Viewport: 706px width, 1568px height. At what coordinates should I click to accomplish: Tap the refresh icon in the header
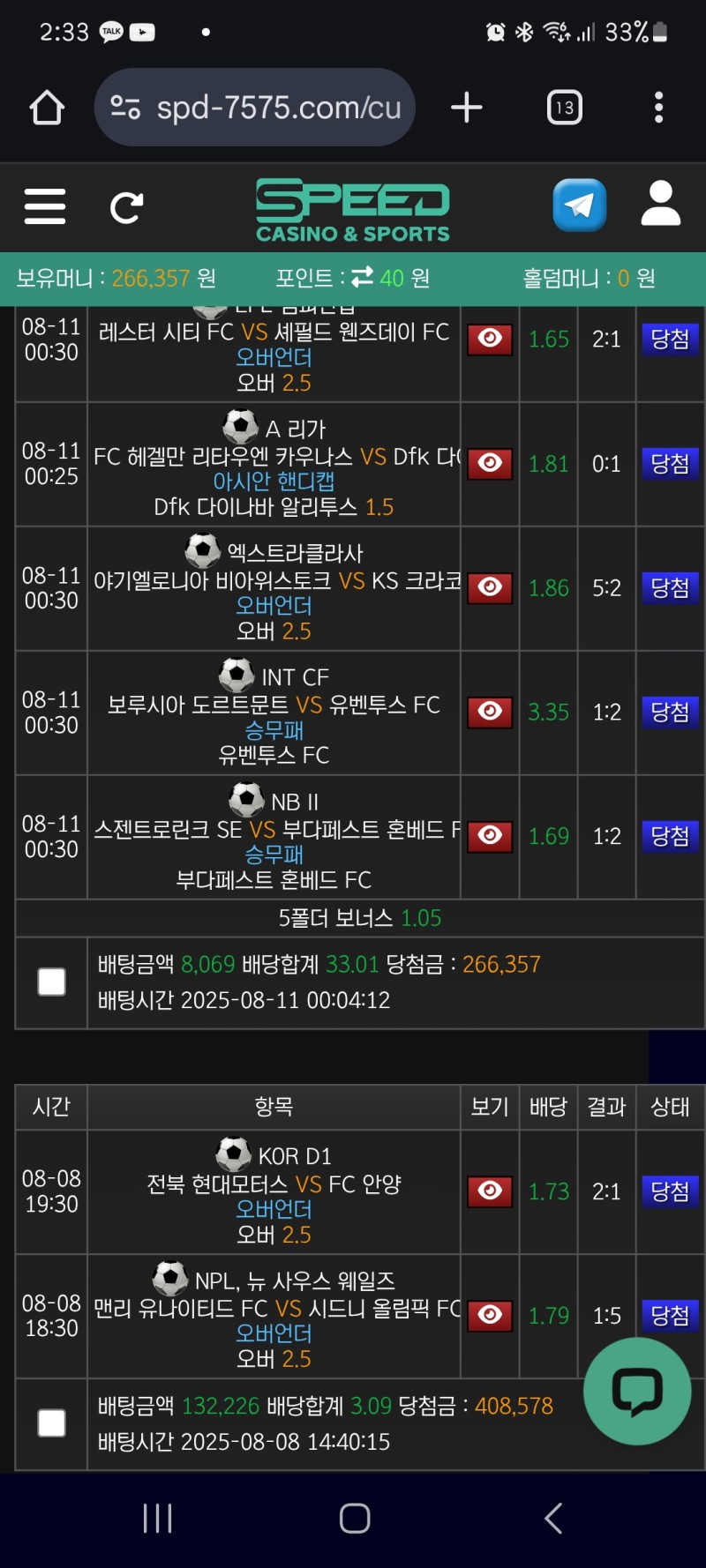[126, 207]
